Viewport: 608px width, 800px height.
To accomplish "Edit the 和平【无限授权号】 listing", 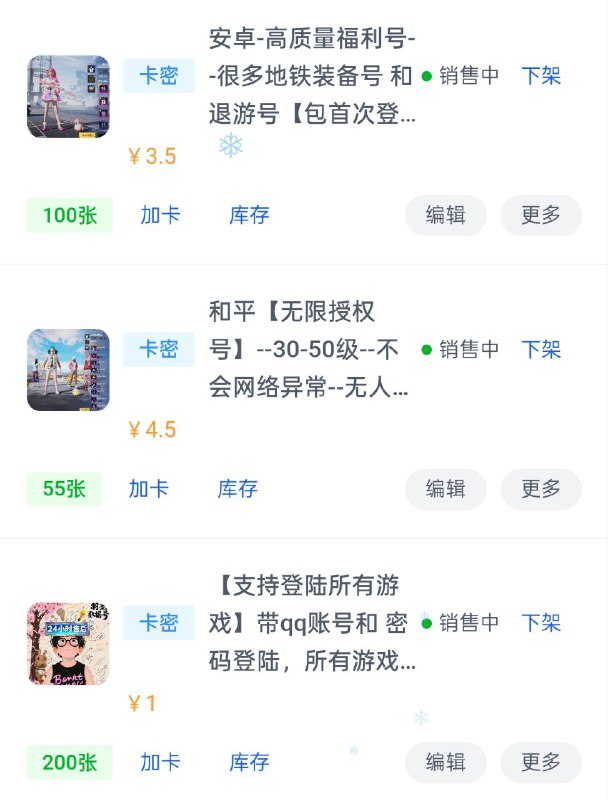I will 445,489.
